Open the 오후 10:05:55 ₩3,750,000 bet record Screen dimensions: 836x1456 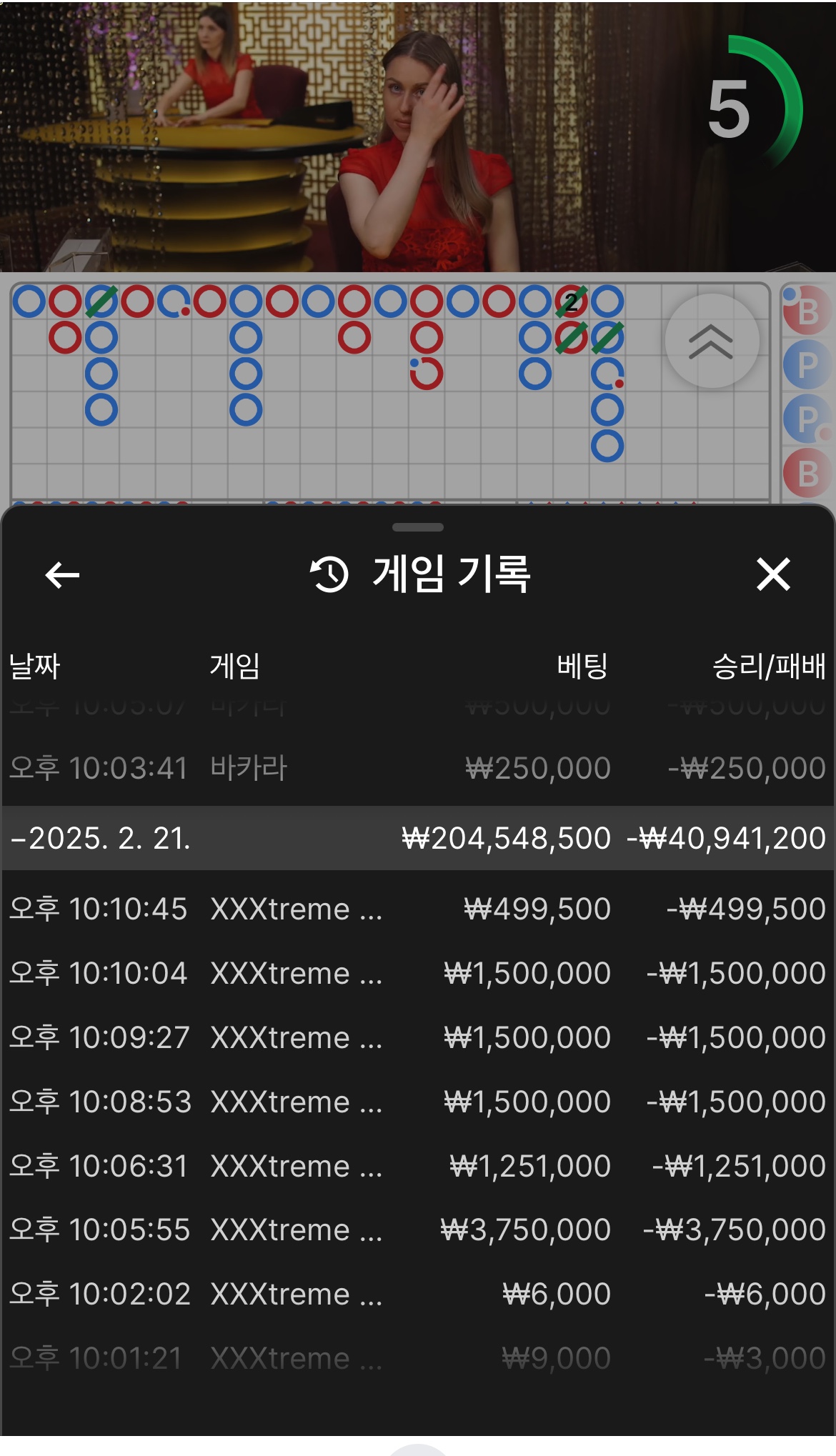418,1230
